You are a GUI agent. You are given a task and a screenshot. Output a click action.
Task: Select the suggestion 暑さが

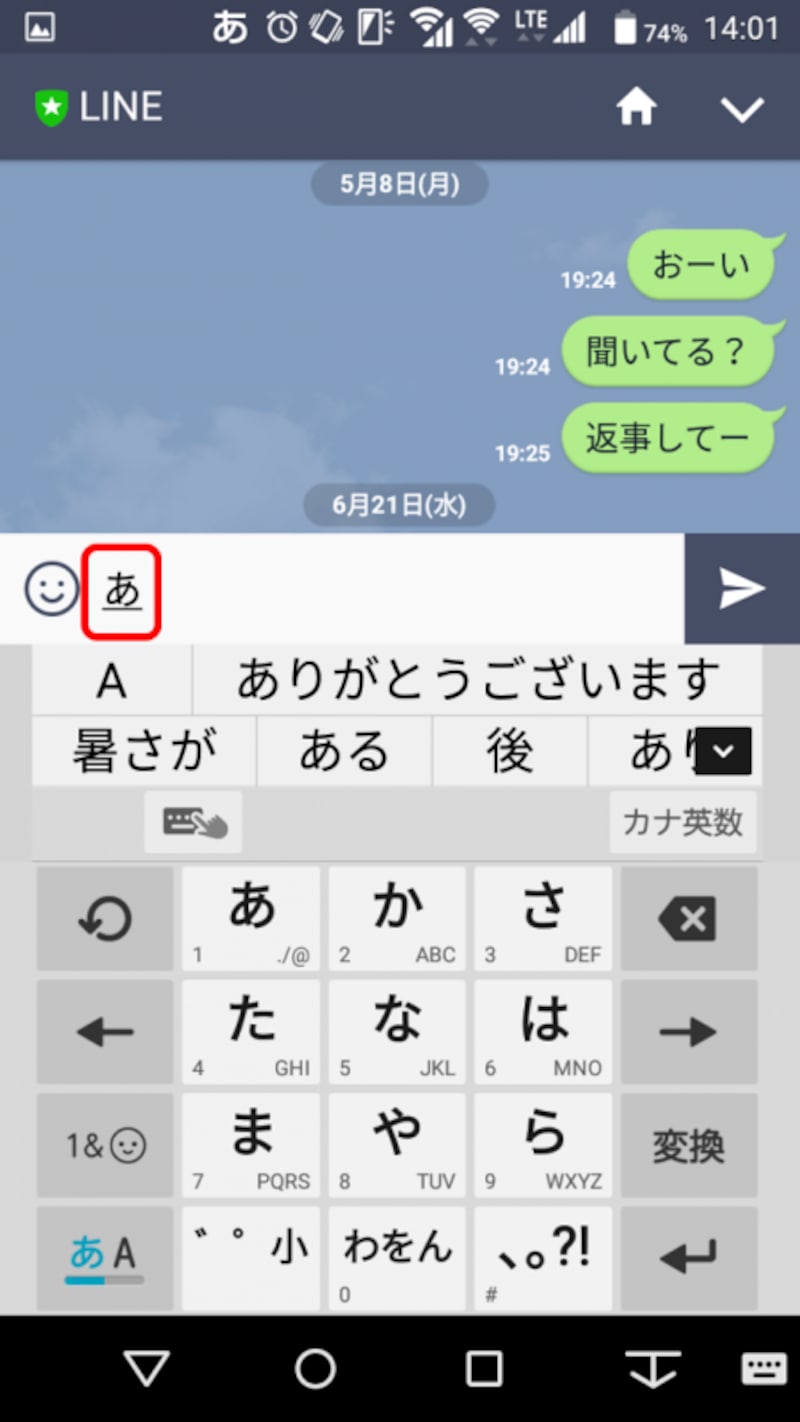(144, 751)
